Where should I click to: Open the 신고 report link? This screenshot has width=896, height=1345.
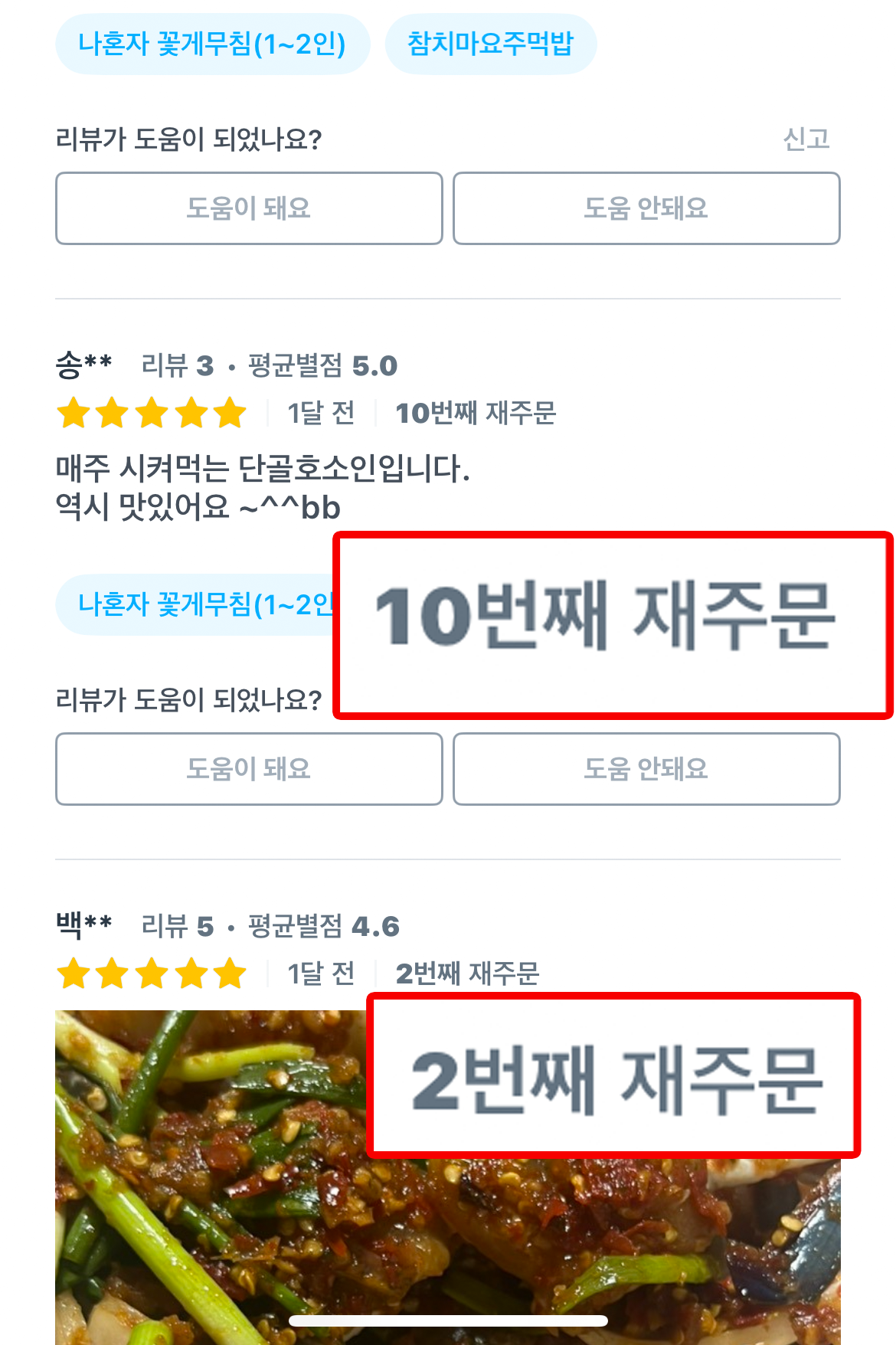pyautogui.click(x=808, y=138)
